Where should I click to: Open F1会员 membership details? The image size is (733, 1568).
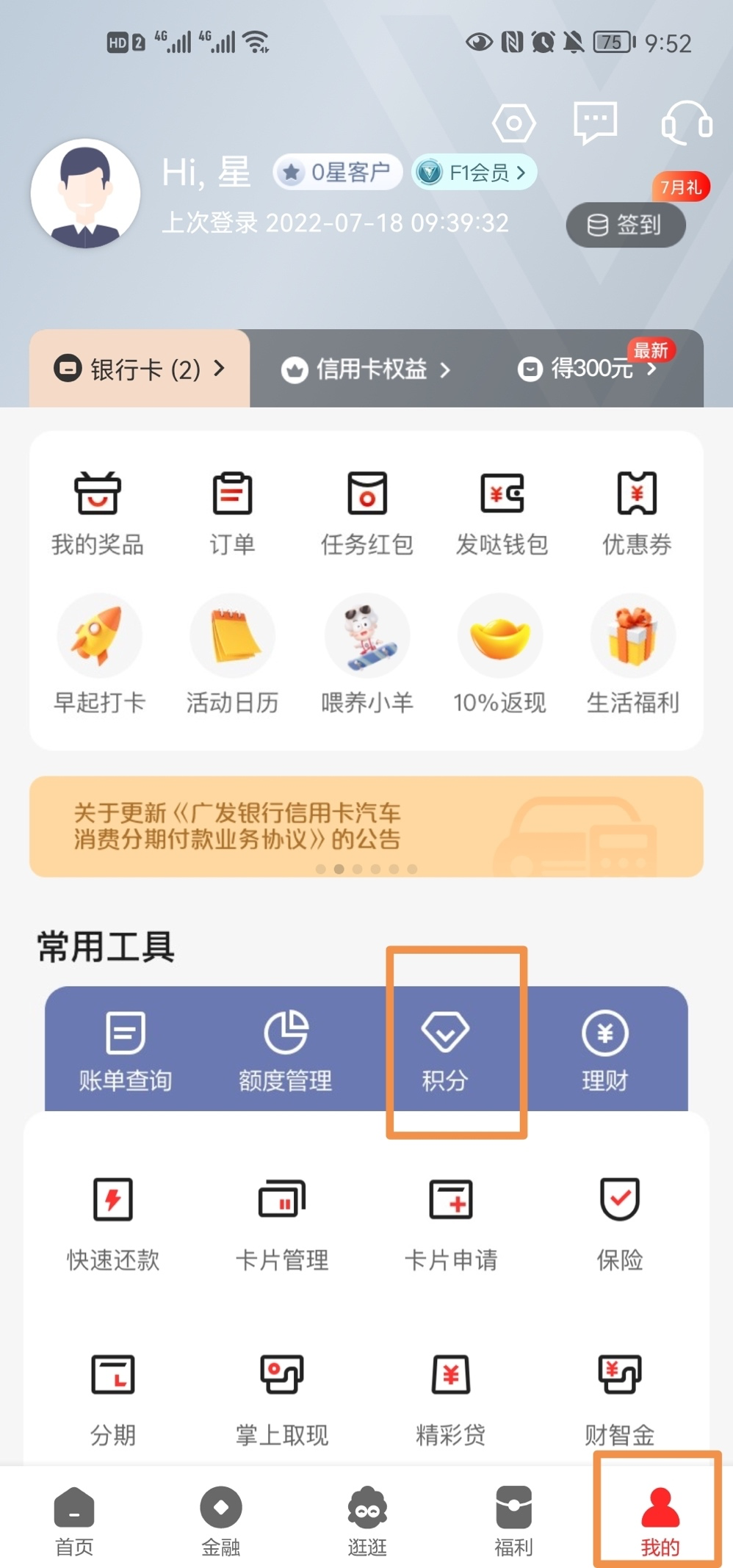click(474, 173)
